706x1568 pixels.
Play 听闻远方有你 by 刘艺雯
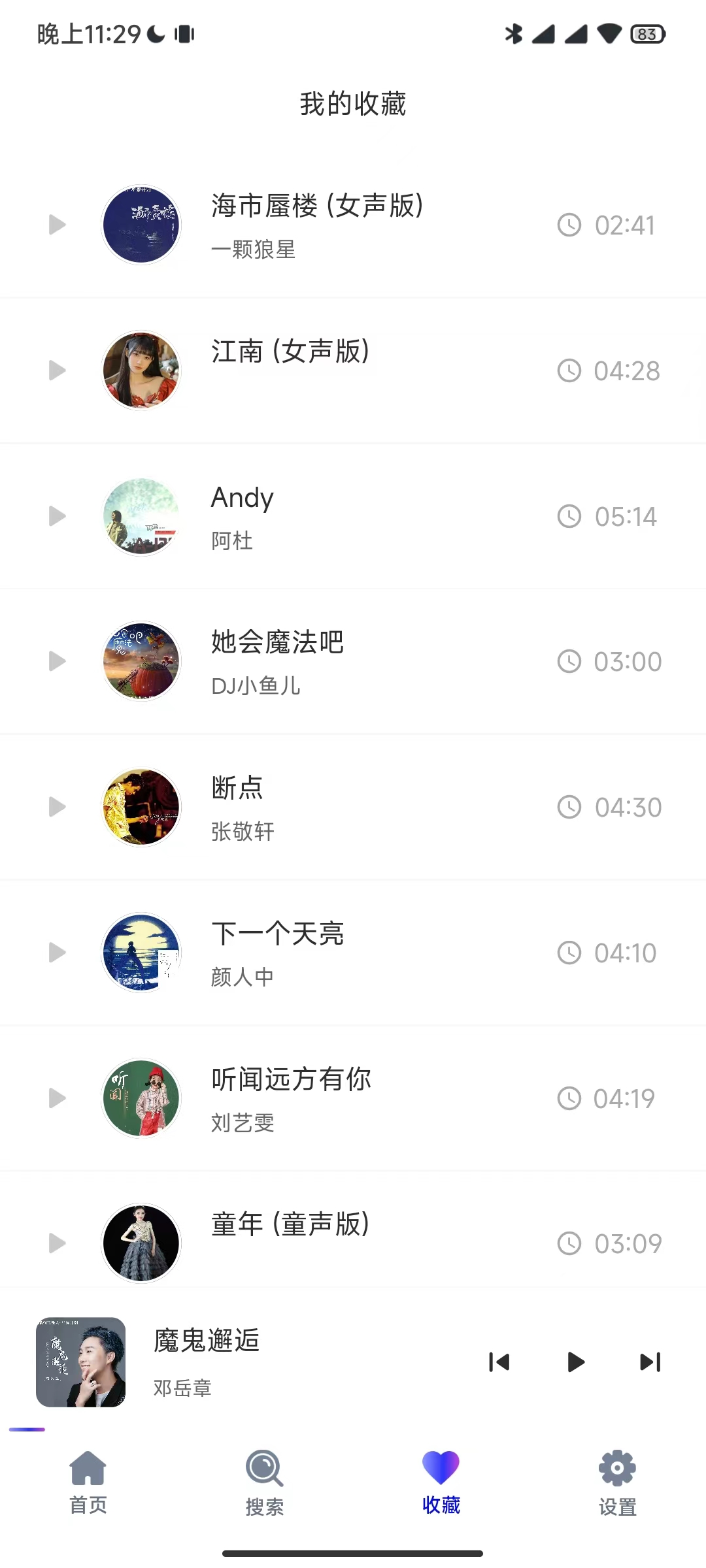tap(58, 1098)
